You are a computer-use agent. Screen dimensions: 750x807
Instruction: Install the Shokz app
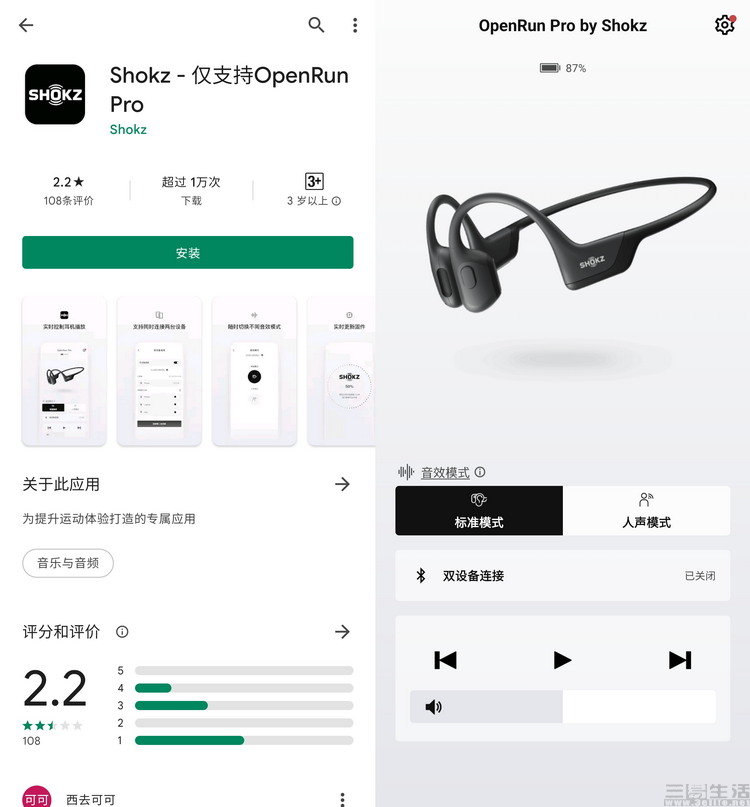(x=188, y=253)
